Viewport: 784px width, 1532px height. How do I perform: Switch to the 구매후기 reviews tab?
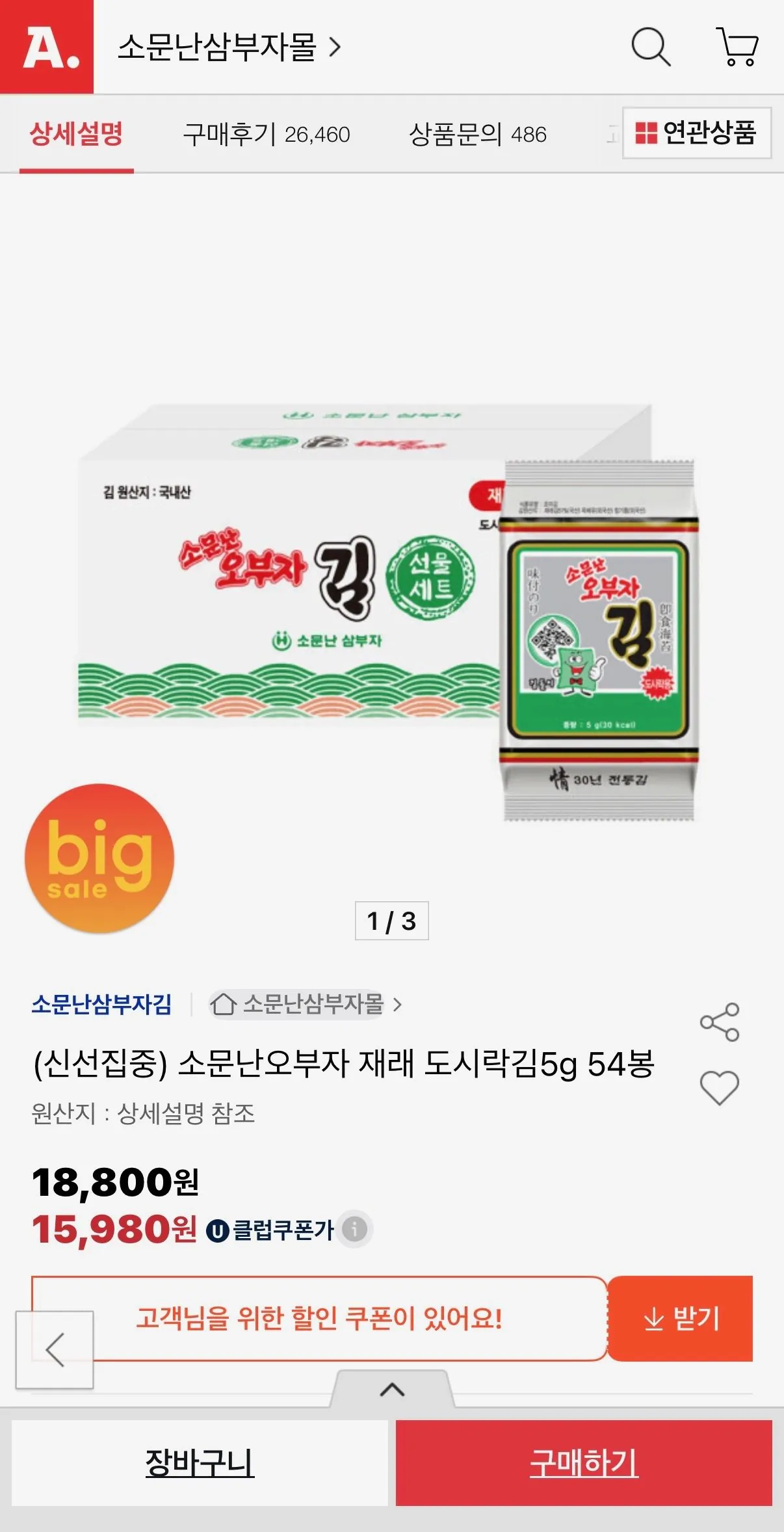pyautogui.click(x=267, y=135)
